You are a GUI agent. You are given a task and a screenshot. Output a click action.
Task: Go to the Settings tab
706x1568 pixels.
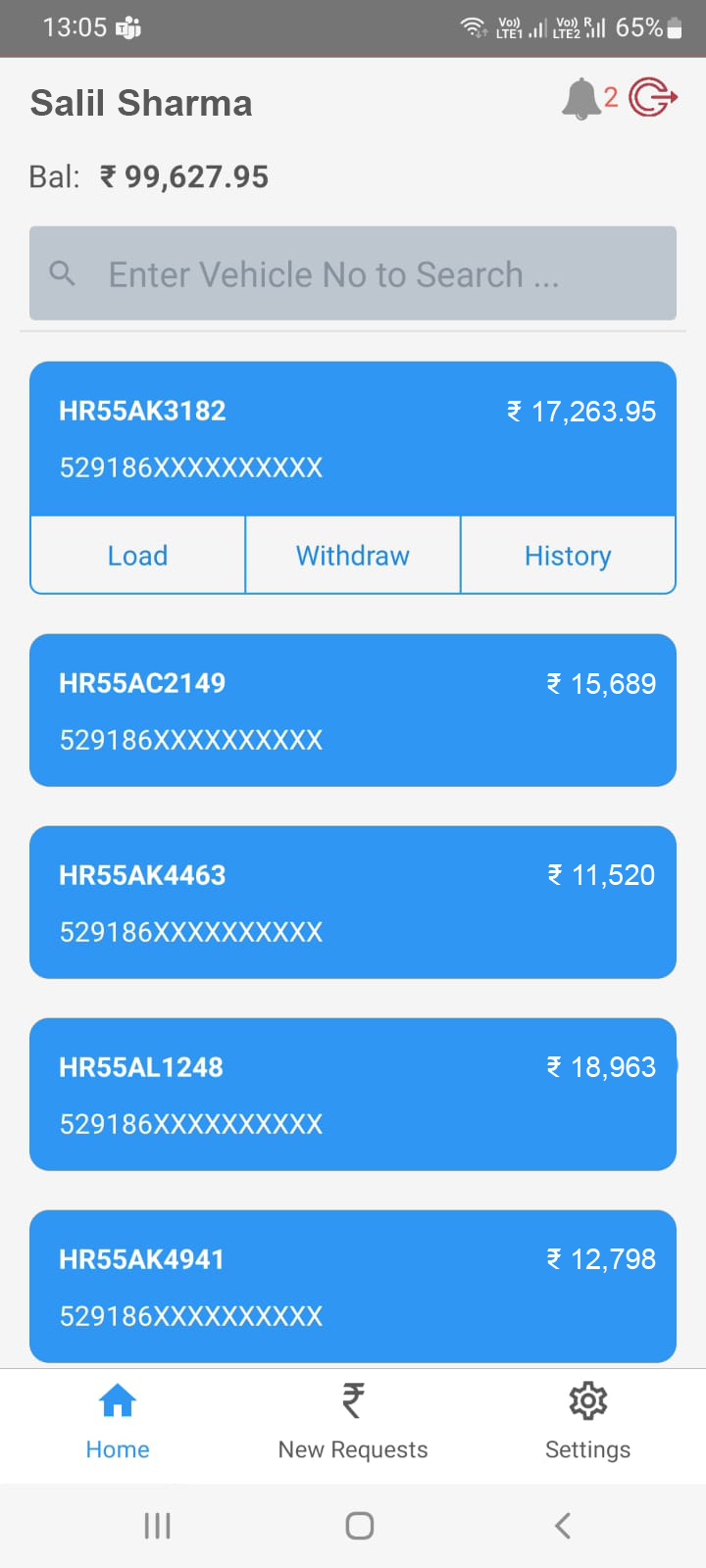587,1422
